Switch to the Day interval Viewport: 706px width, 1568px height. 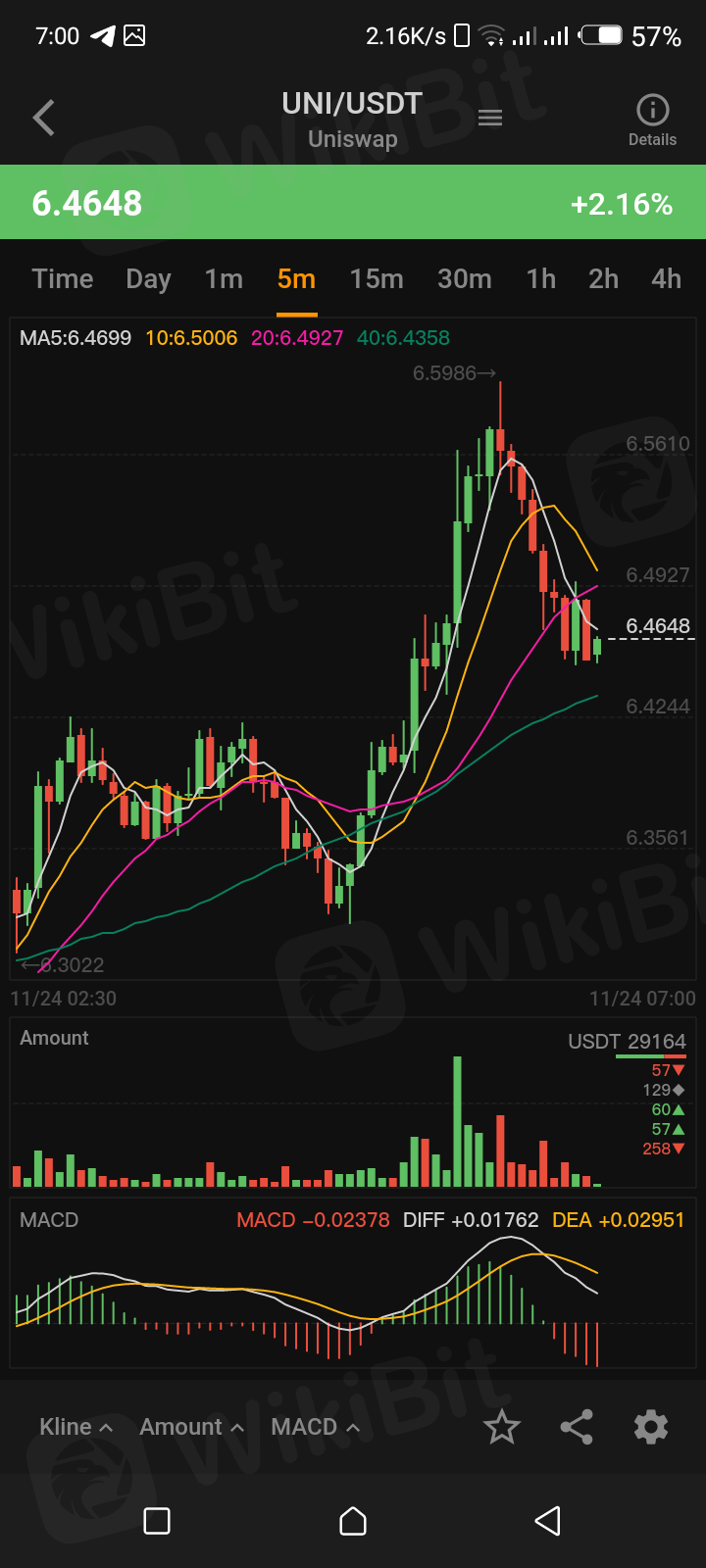tap(148, 279)
